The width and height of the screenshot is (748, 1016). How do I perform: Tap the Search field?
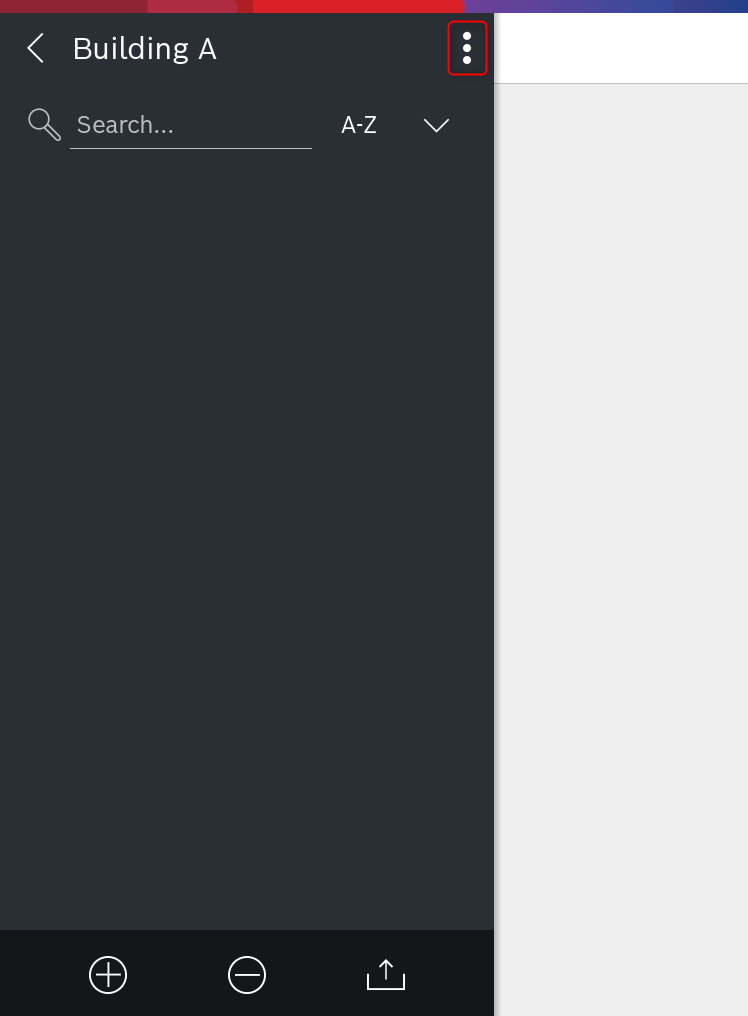[x=190, y=125]
